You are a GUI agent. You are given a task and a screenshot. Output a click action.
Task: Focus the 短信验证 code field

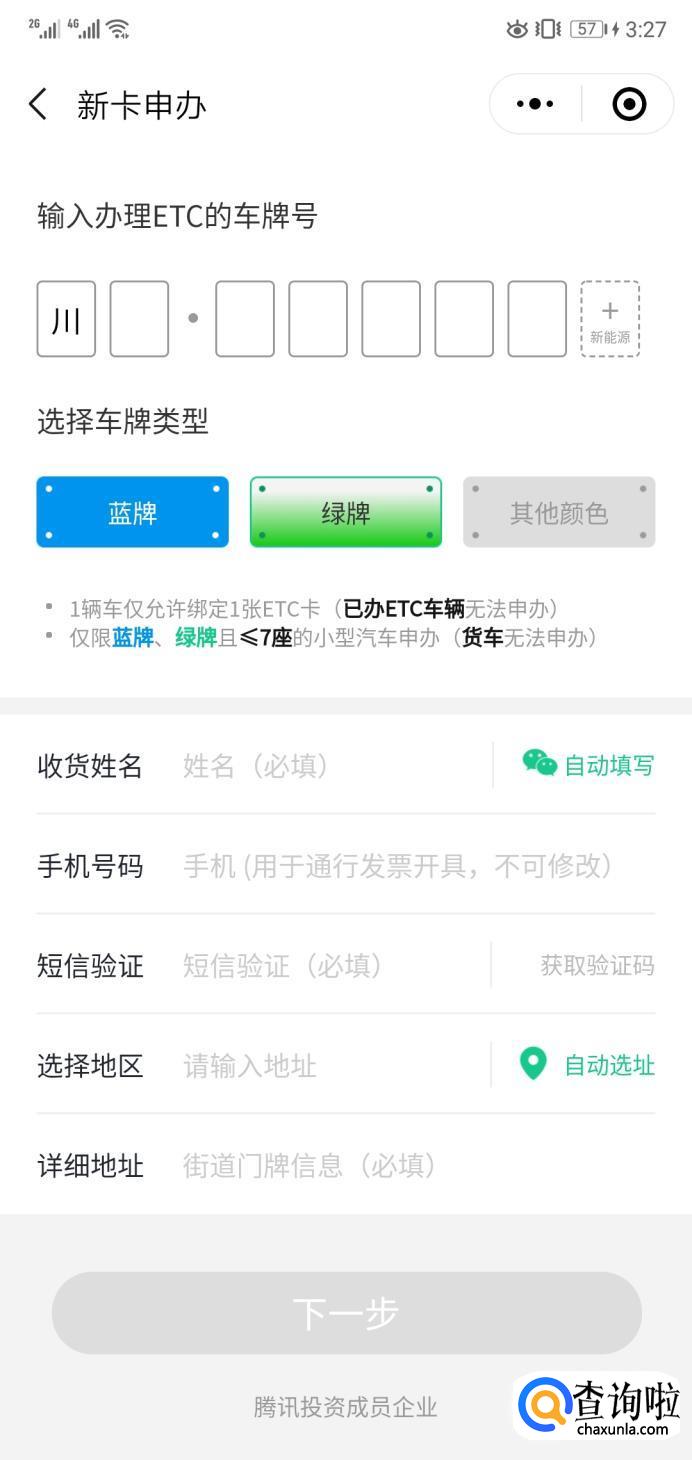pos(330,966)
